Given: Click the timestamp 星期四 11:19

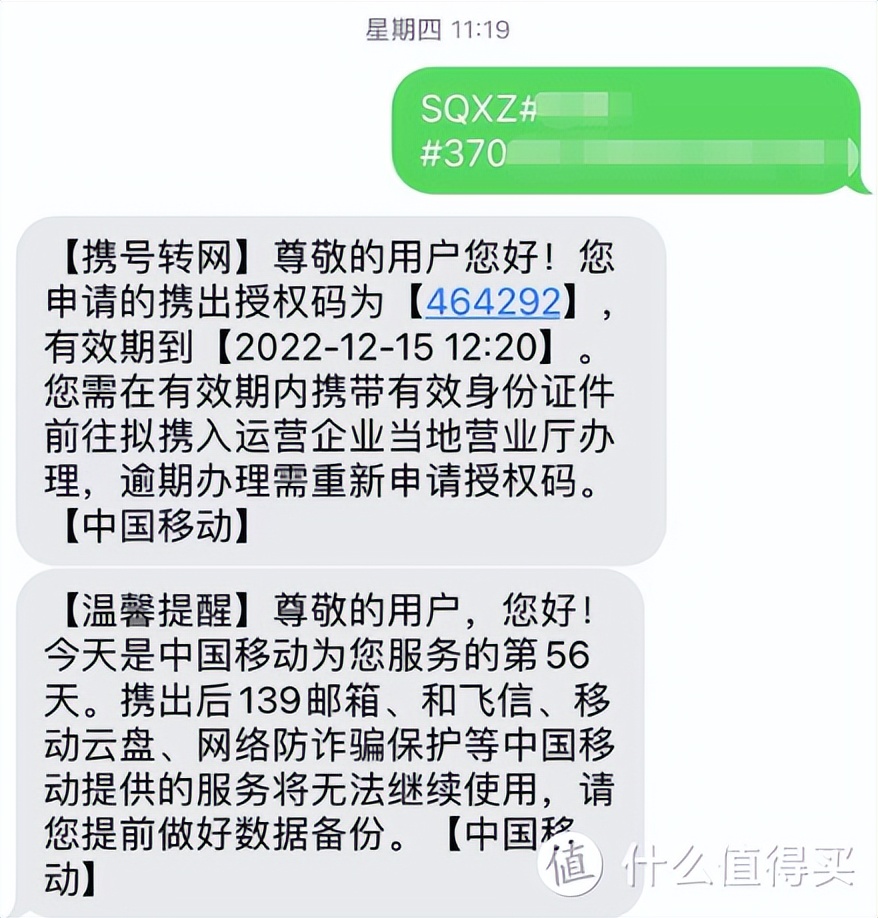Looking at the screenshot, I should (438, 28).
